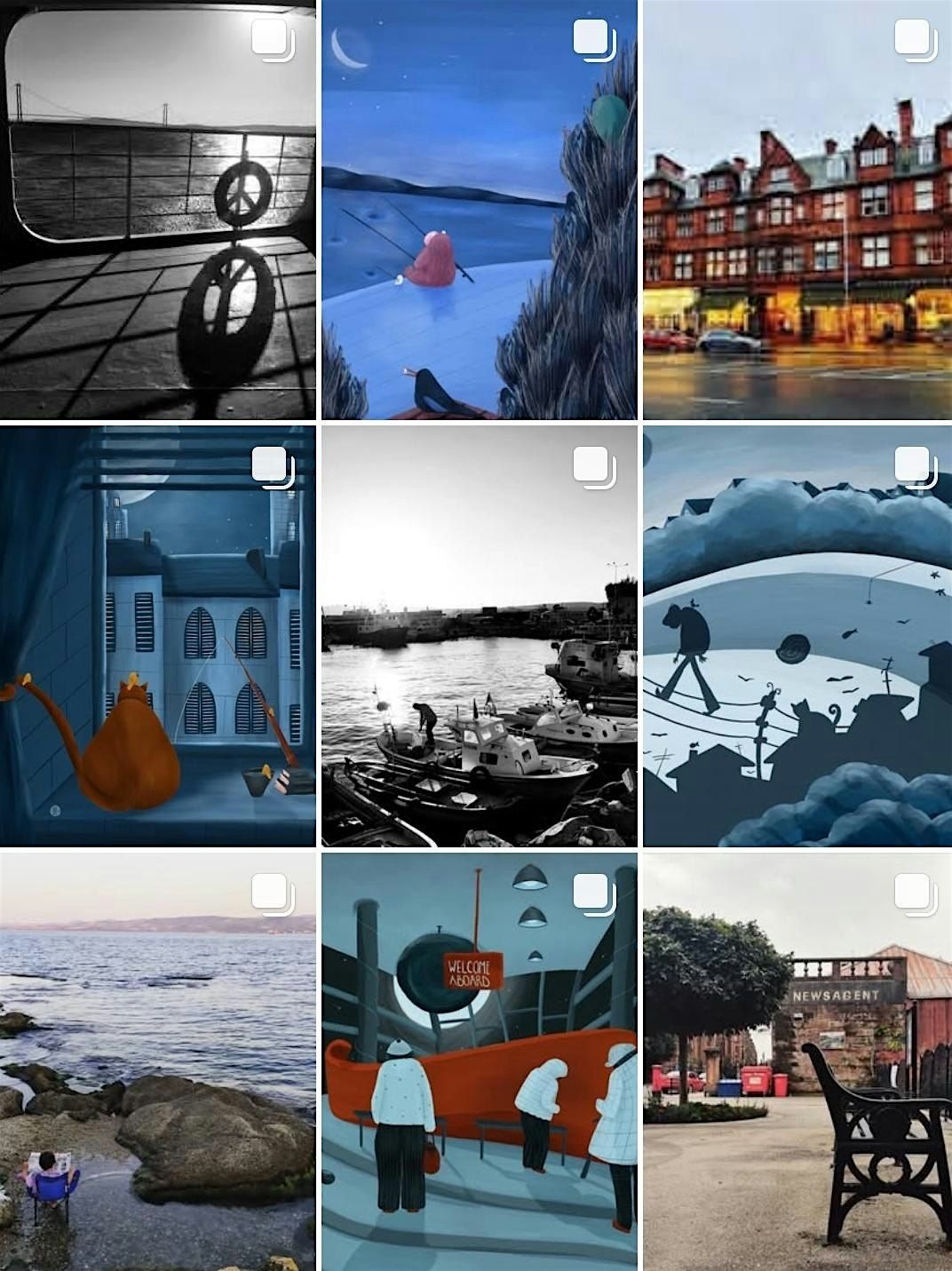Open the rocky seashore photo post
The height and width of the screenshot is (1271, 952).
point(157,1061)
